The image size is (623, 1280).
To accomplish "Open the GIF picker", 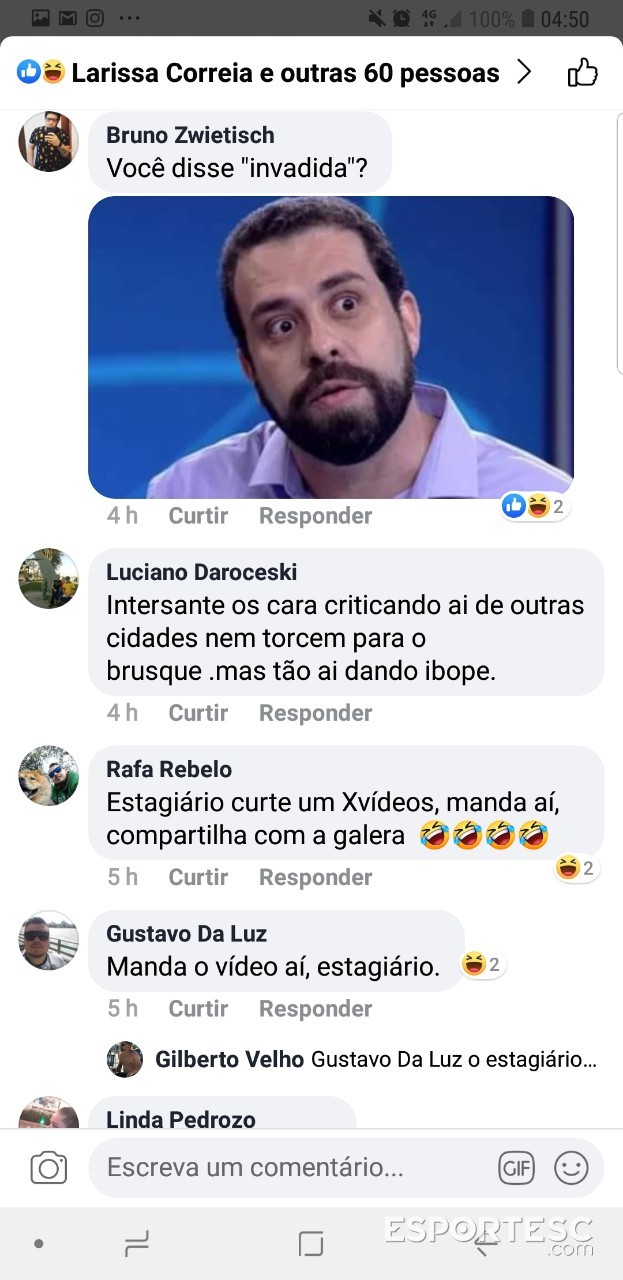I will tap(516, 1167).
